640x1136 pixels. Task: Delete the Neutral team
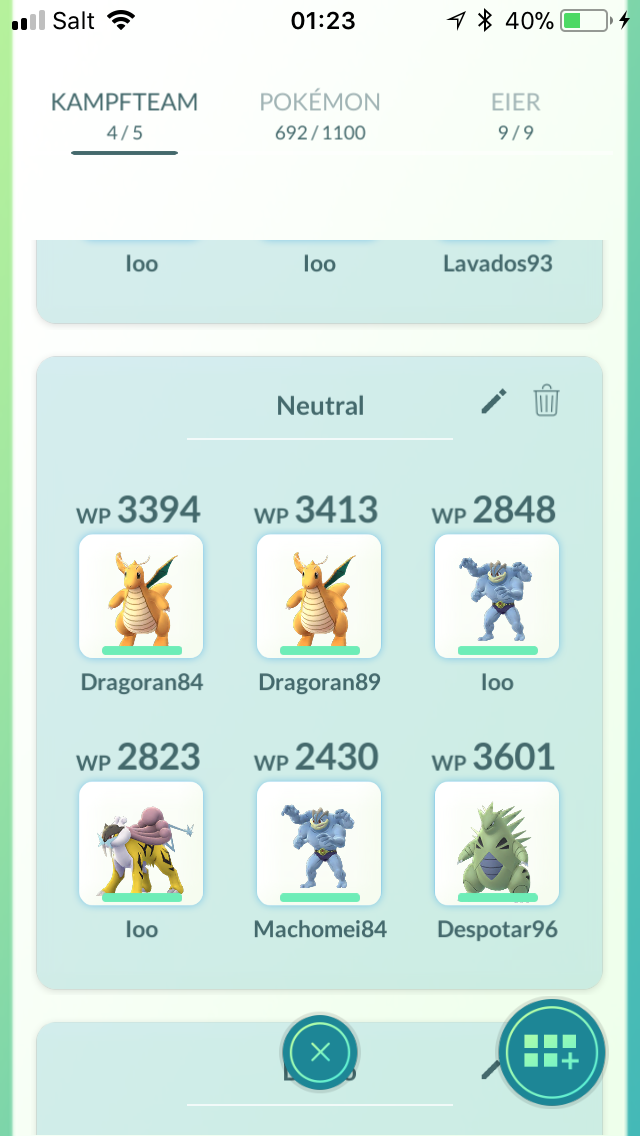pyautogui.click(x=547, y=401)
